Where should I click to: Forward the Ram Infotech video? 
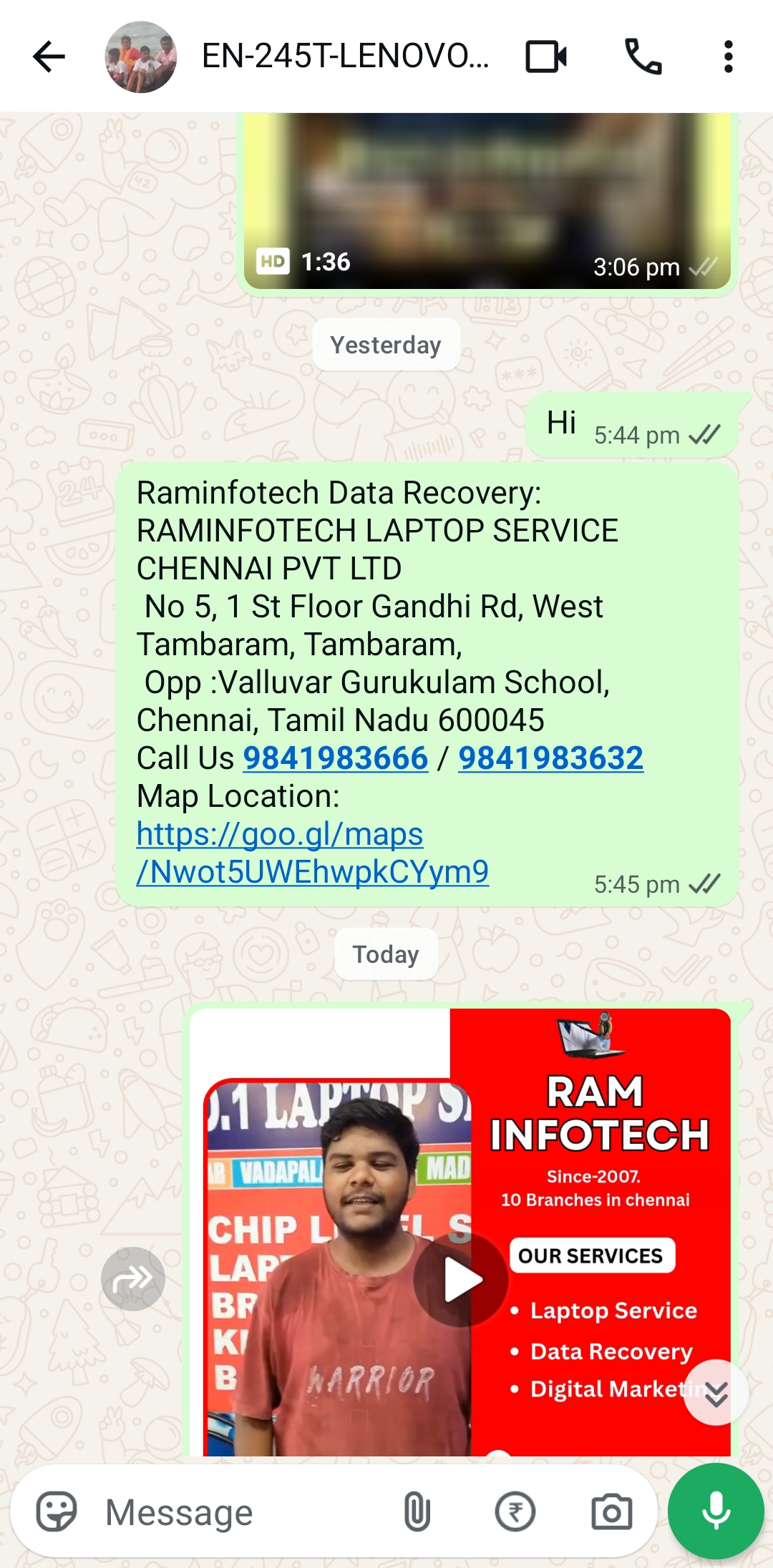click(x=133, y=1278)
